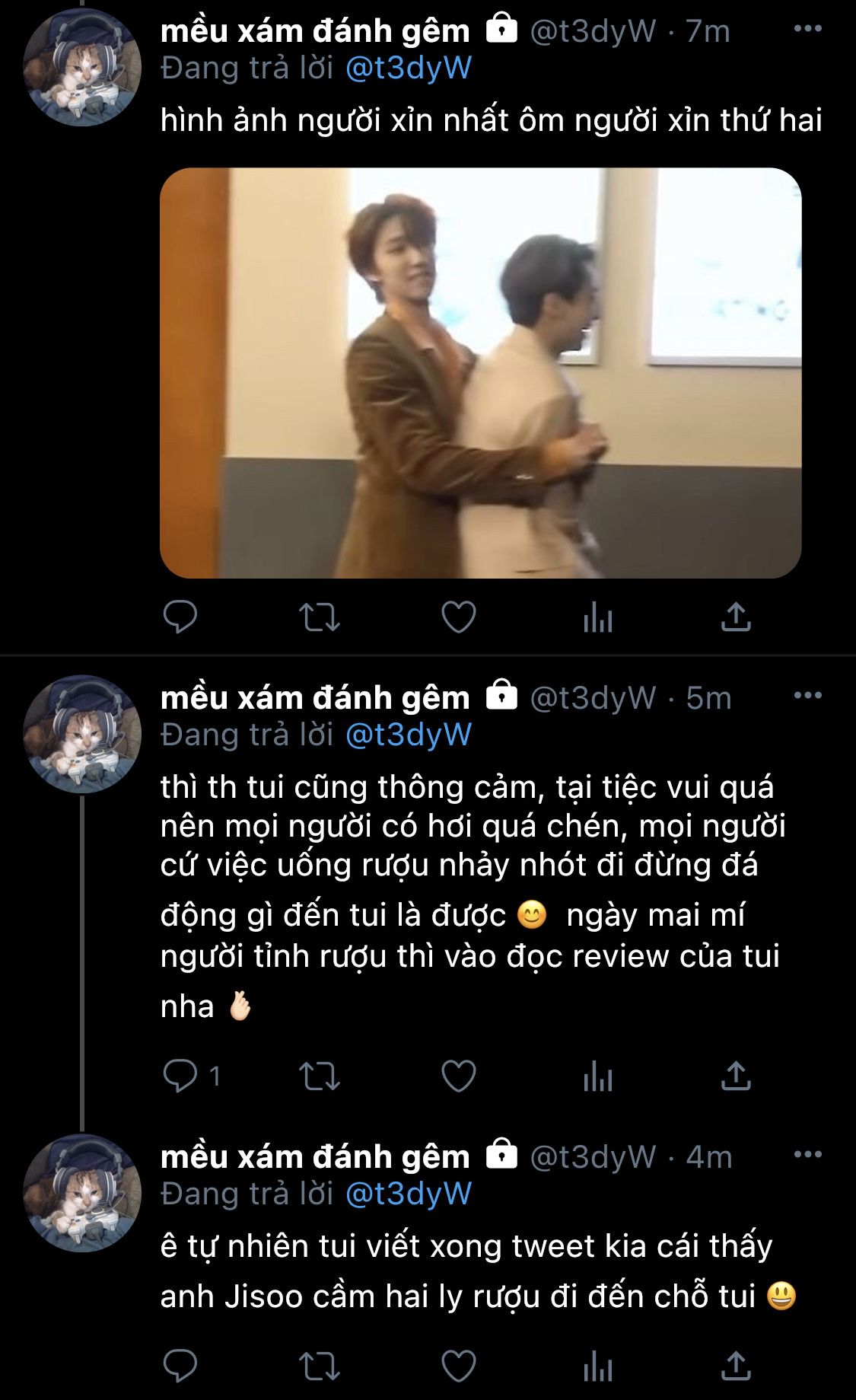Image resolution: width=856 pixels, height=1400 pixels.
Task: Reply to the tweet about anh Jisoo
Action: click(180, 1366)
